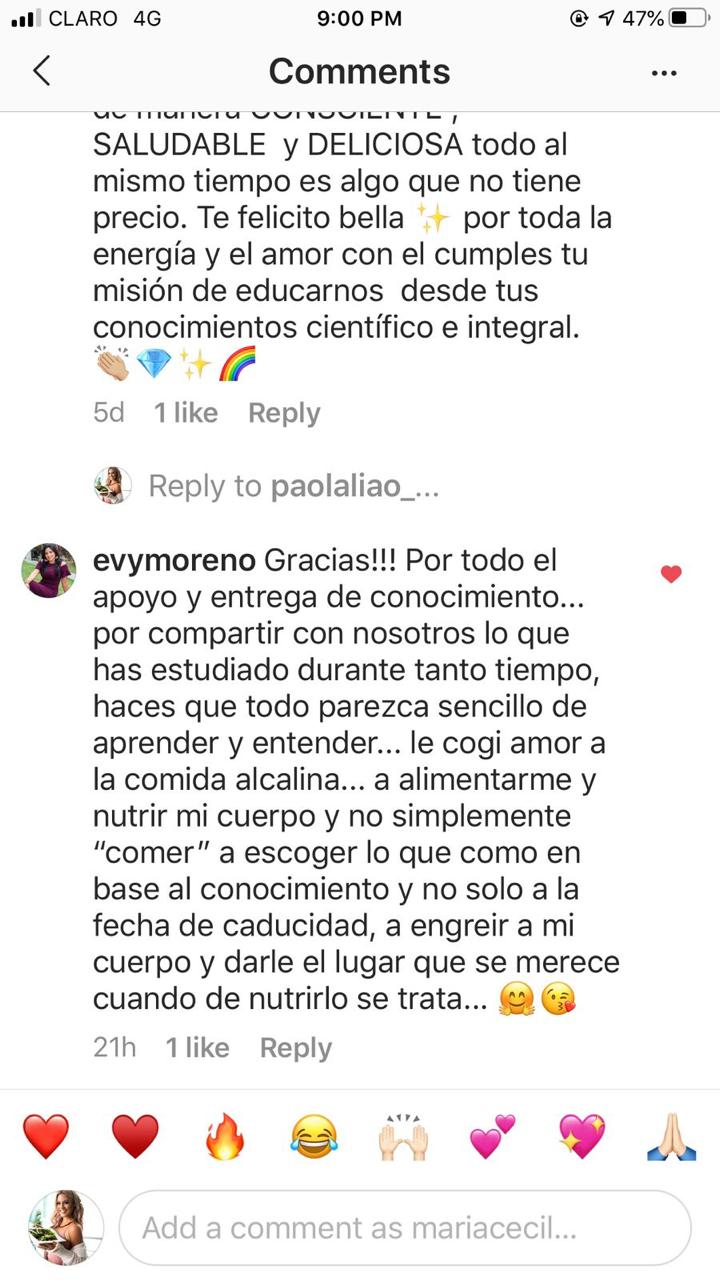
Task: Select the Comments header tab
Action: [358, 70]
